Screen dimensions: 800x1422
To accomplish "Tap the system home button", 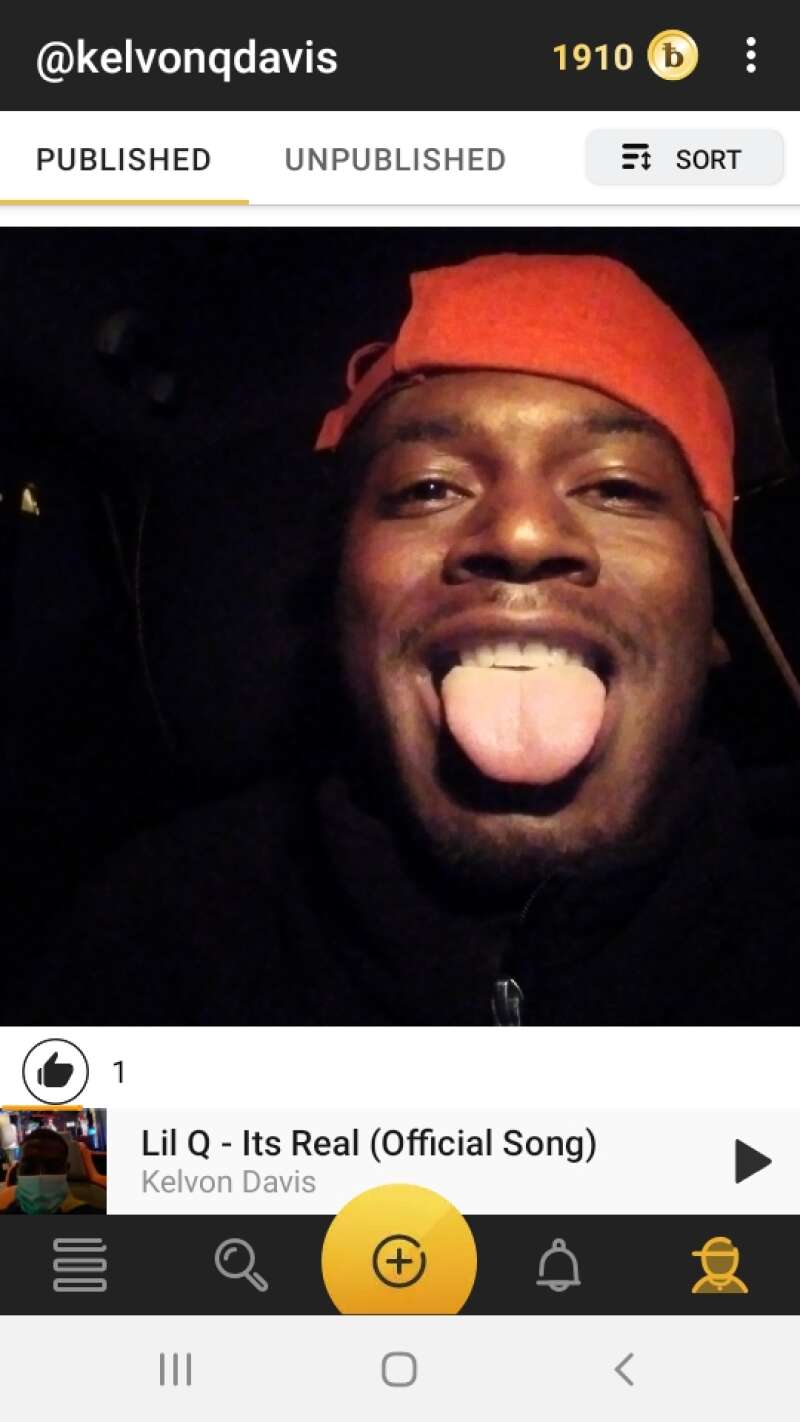I will tap(399, 1369).
